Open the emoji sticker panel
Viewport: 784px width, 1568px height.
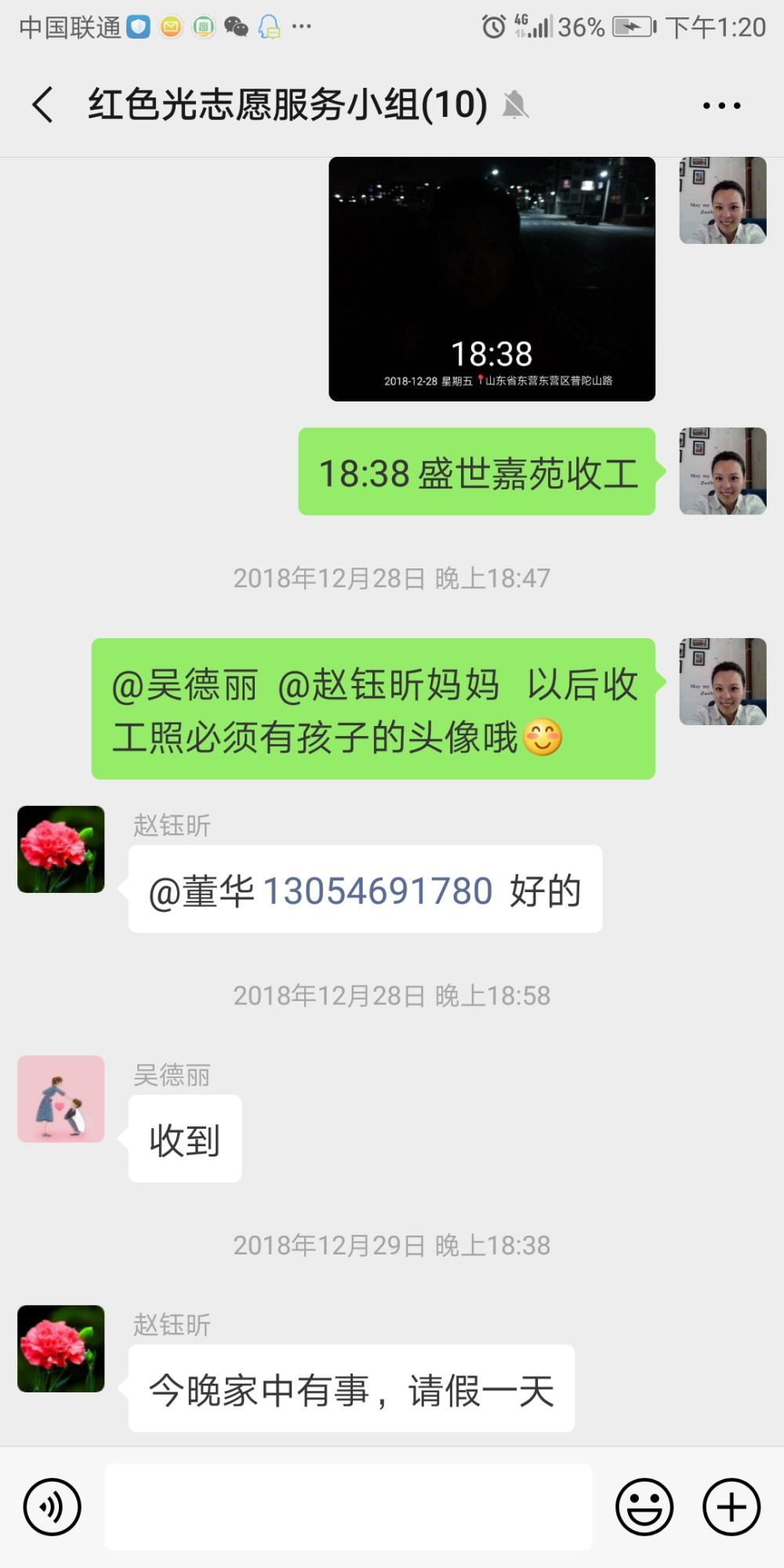pyautogui.click(x=644, y=1507)
